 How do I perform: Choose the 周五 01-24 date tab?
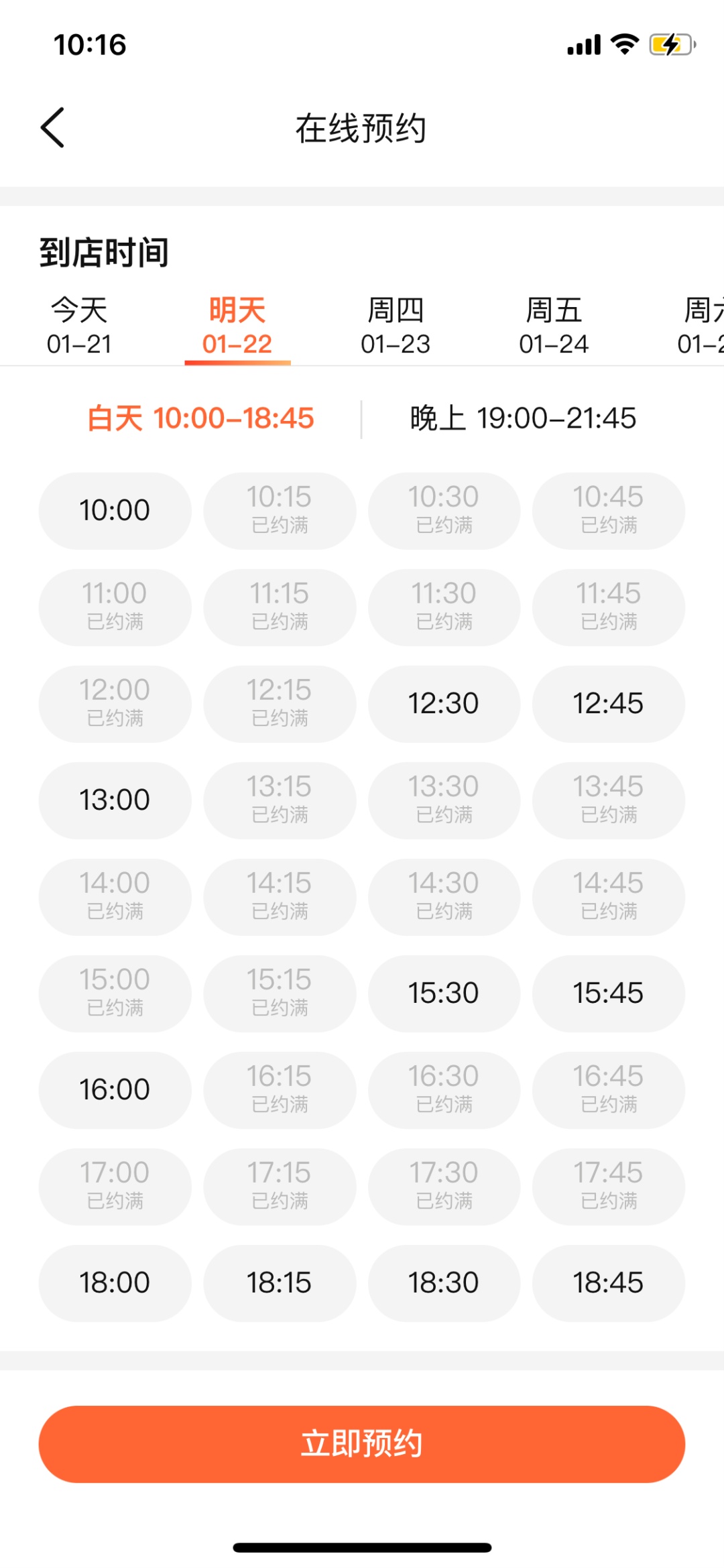coord(554,326)
